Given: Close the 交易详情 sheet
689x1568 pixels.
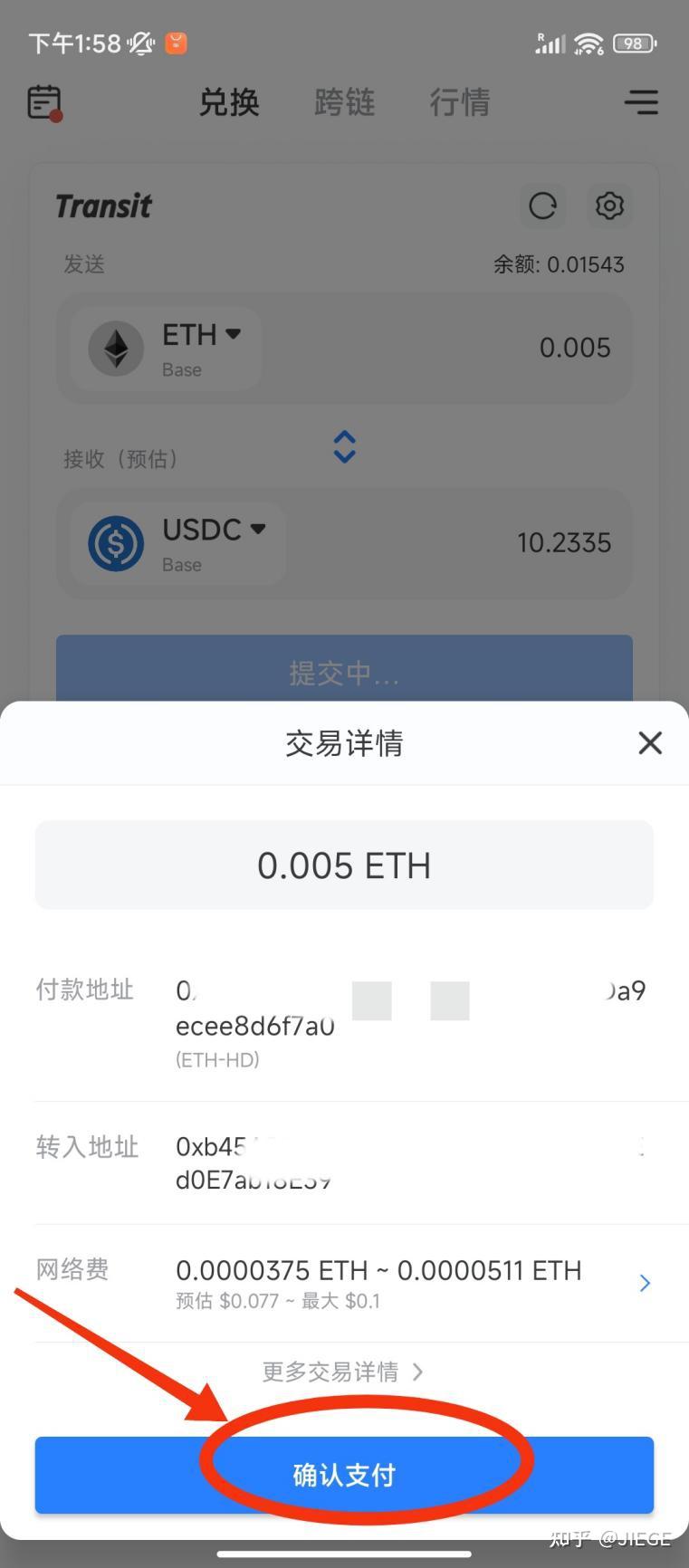Looking at the screenshot, I should (649, 742).
